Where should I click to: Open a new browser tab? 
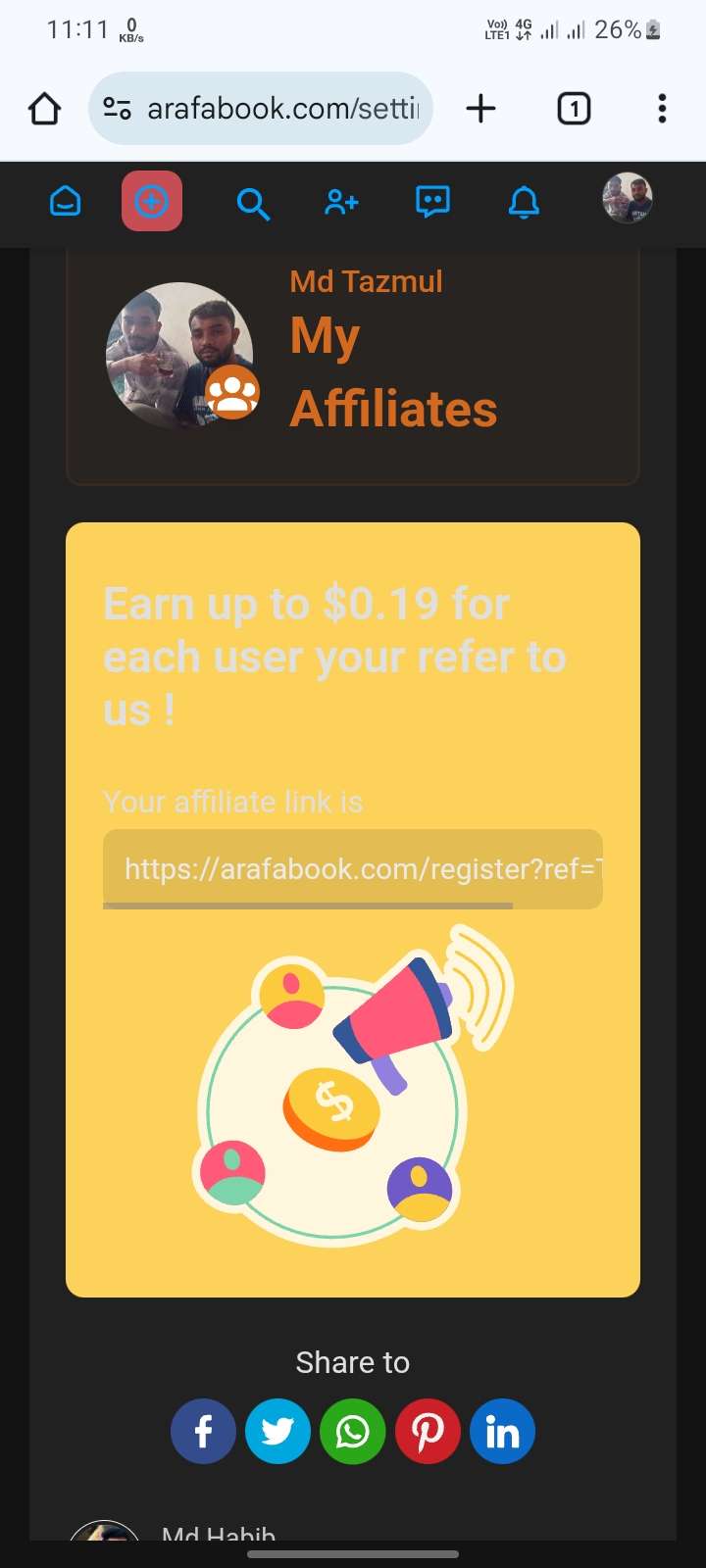[480, 109]
